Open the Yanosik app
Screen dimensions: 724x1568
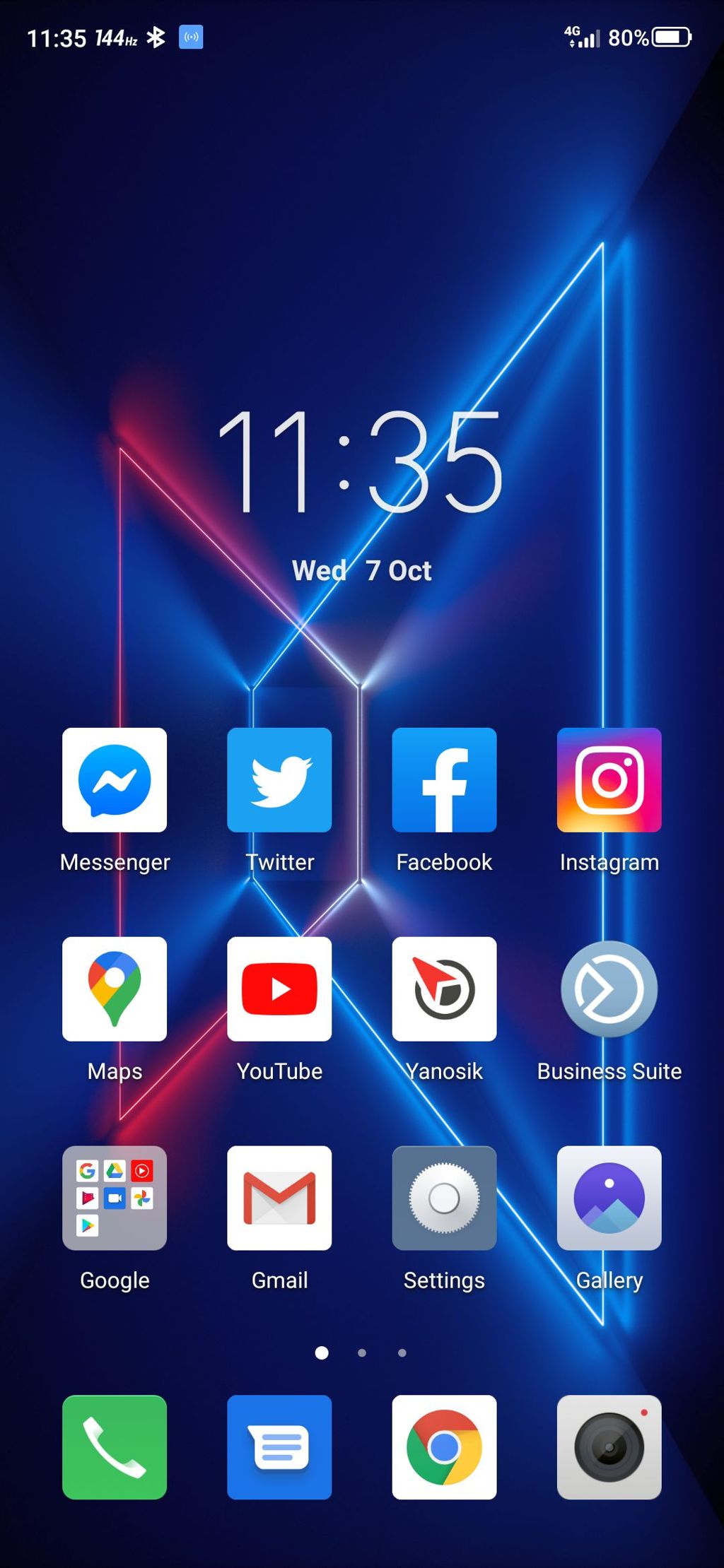pyautogui.click(x=444, y=989)
